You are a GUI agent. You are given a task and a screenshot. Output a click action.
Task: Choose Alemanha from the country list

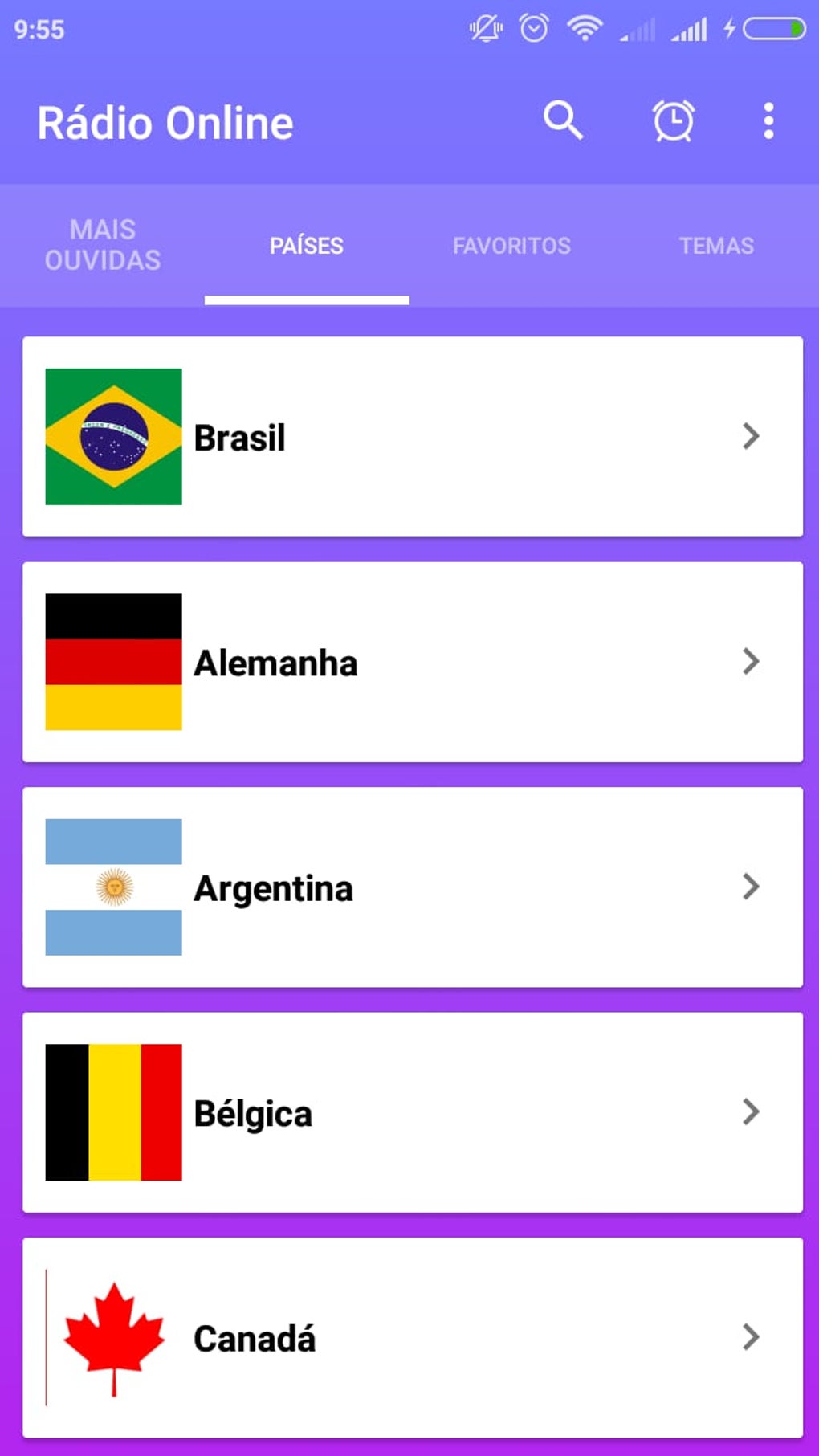click(413, 663)
